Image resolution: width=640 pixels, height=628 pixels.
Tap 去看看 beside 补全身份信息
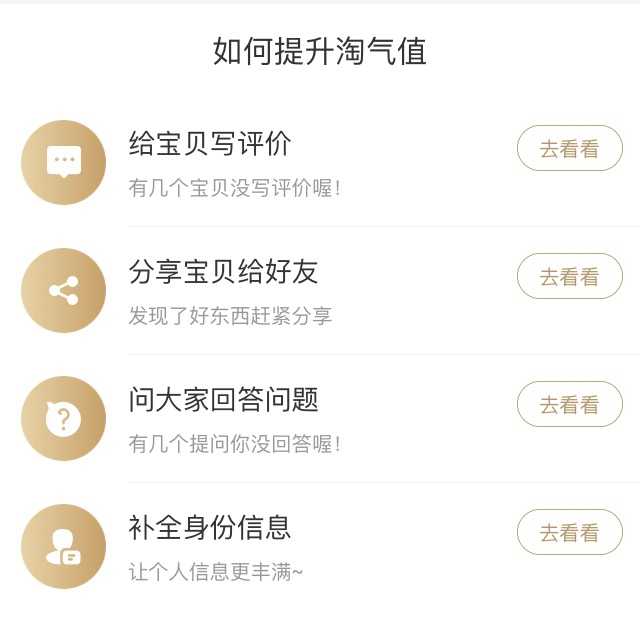click(569, 533)
